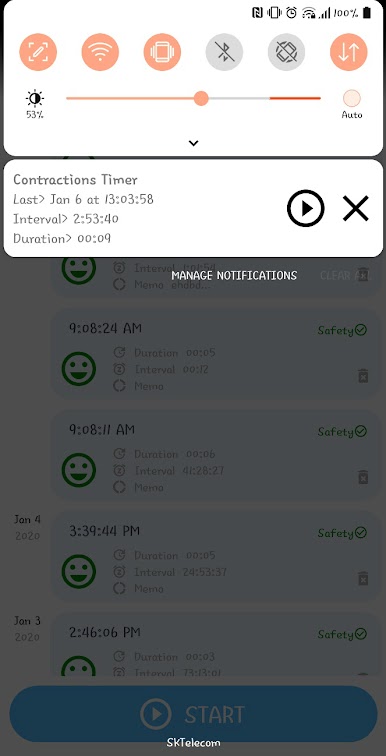This screenshot has width=386, height=756.
Task: Turn on Bluetooth
Action: 225,52
